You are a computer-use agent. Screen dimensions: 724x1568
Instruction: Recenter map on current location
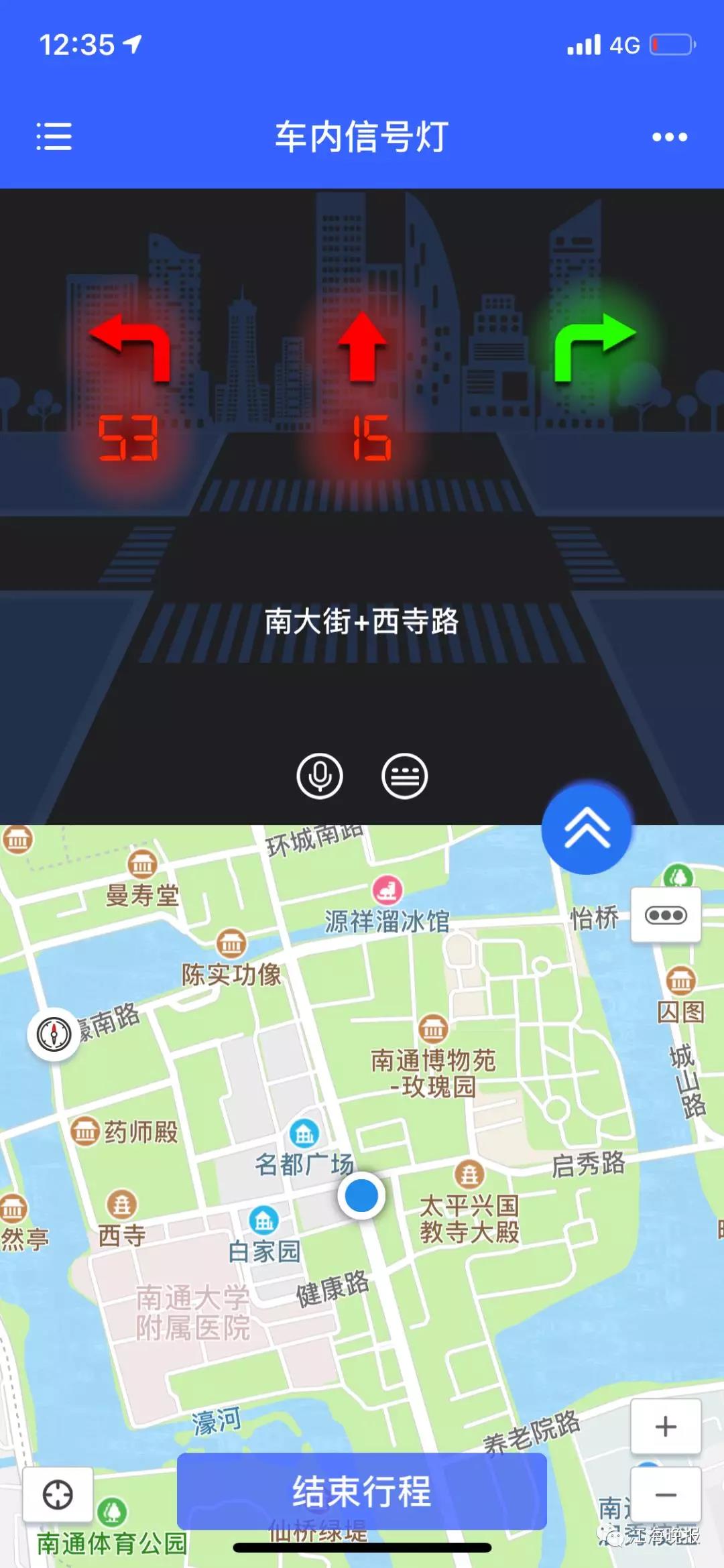58,1495
